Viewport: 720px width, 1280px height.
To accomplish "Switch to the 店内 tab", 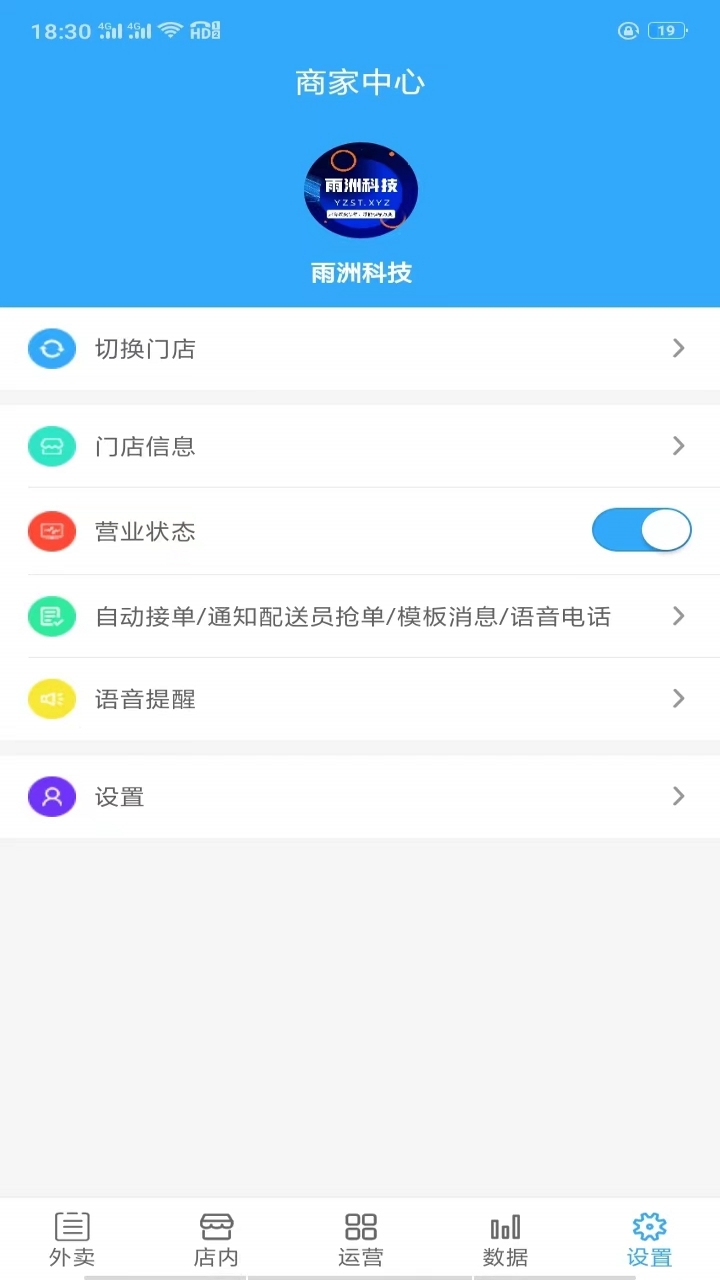I will 216,1239.
